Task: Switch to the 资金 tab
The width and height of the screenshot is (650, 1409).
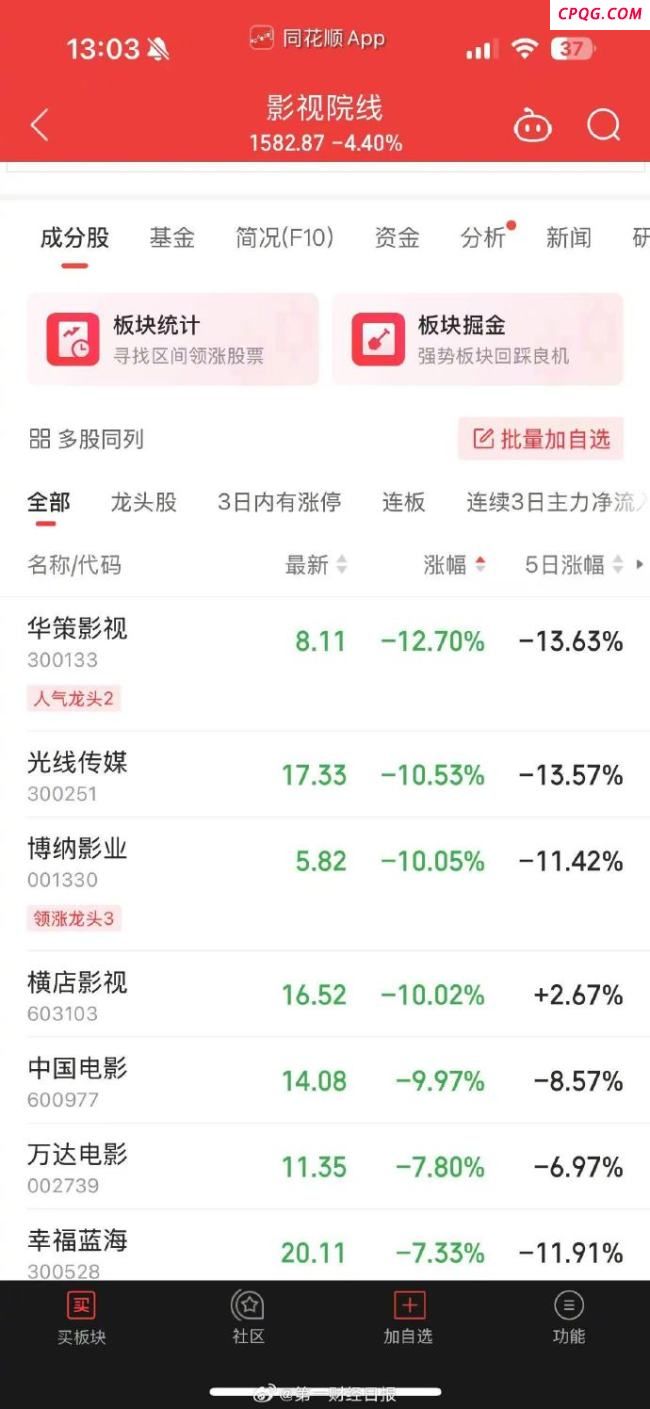Action: (397, 238)
